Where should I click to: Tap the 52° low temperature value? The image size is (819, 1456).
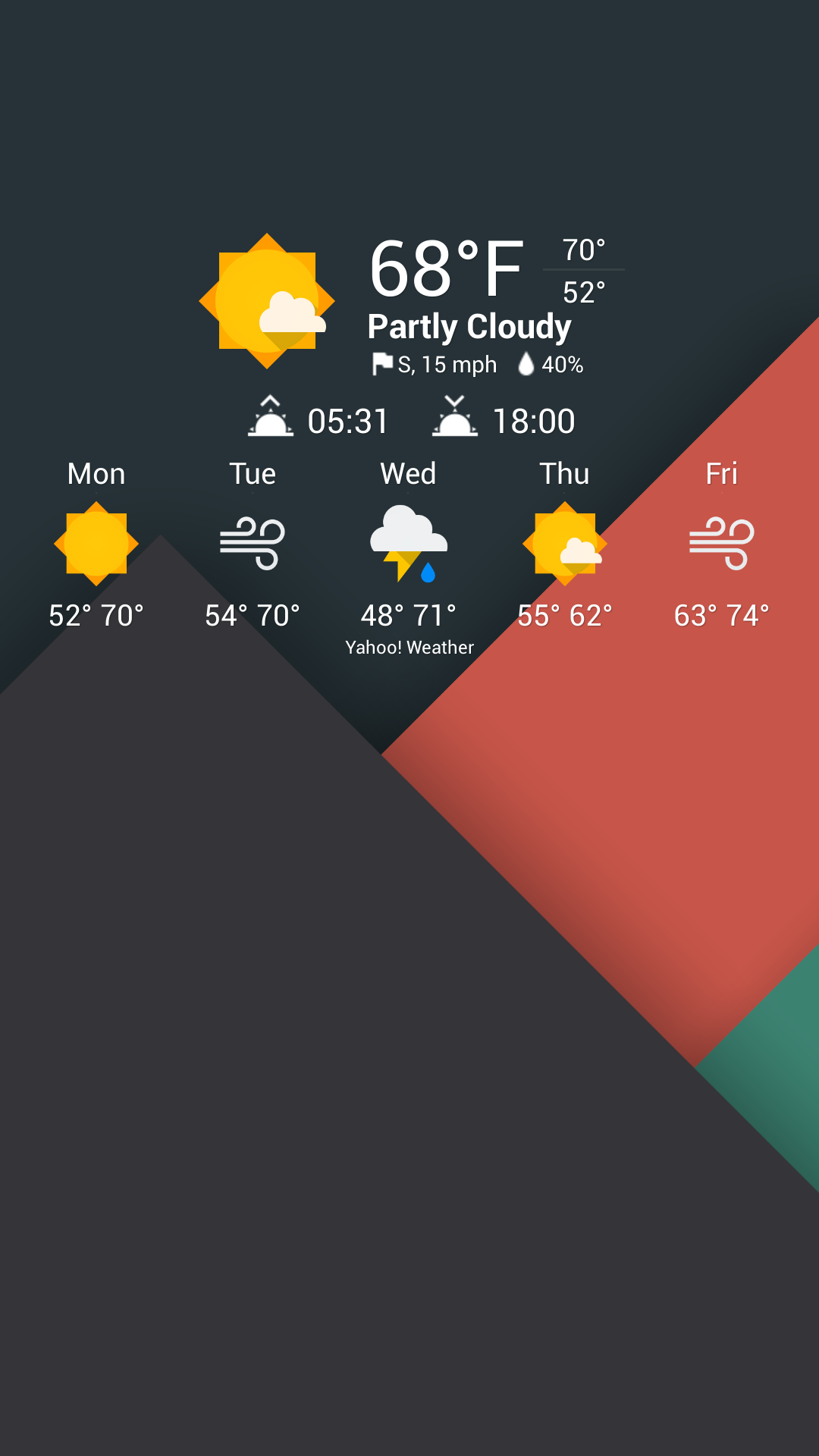click(584, 292)
